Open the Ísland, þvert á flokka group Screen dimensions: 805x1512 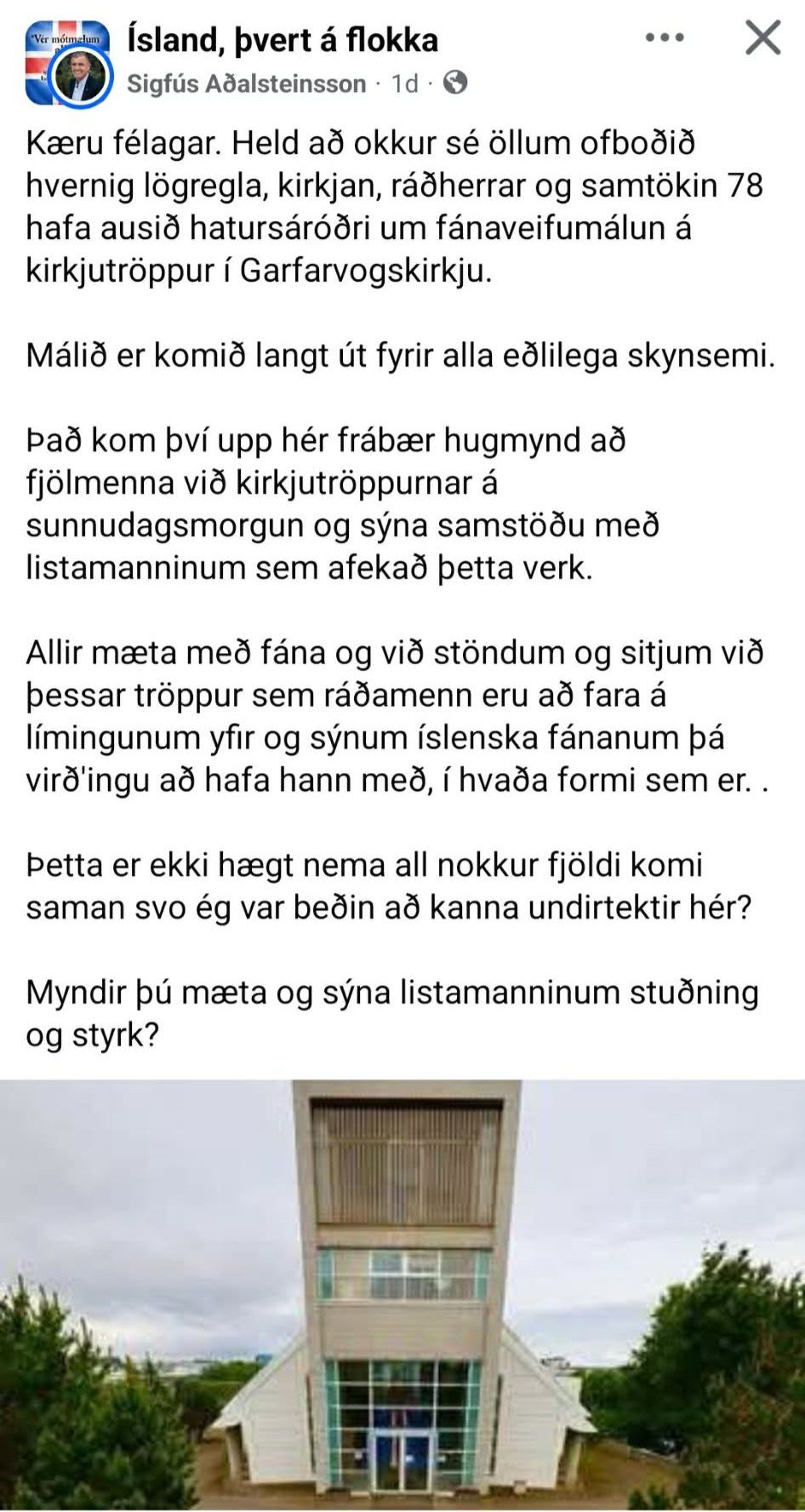pos(283,39)
